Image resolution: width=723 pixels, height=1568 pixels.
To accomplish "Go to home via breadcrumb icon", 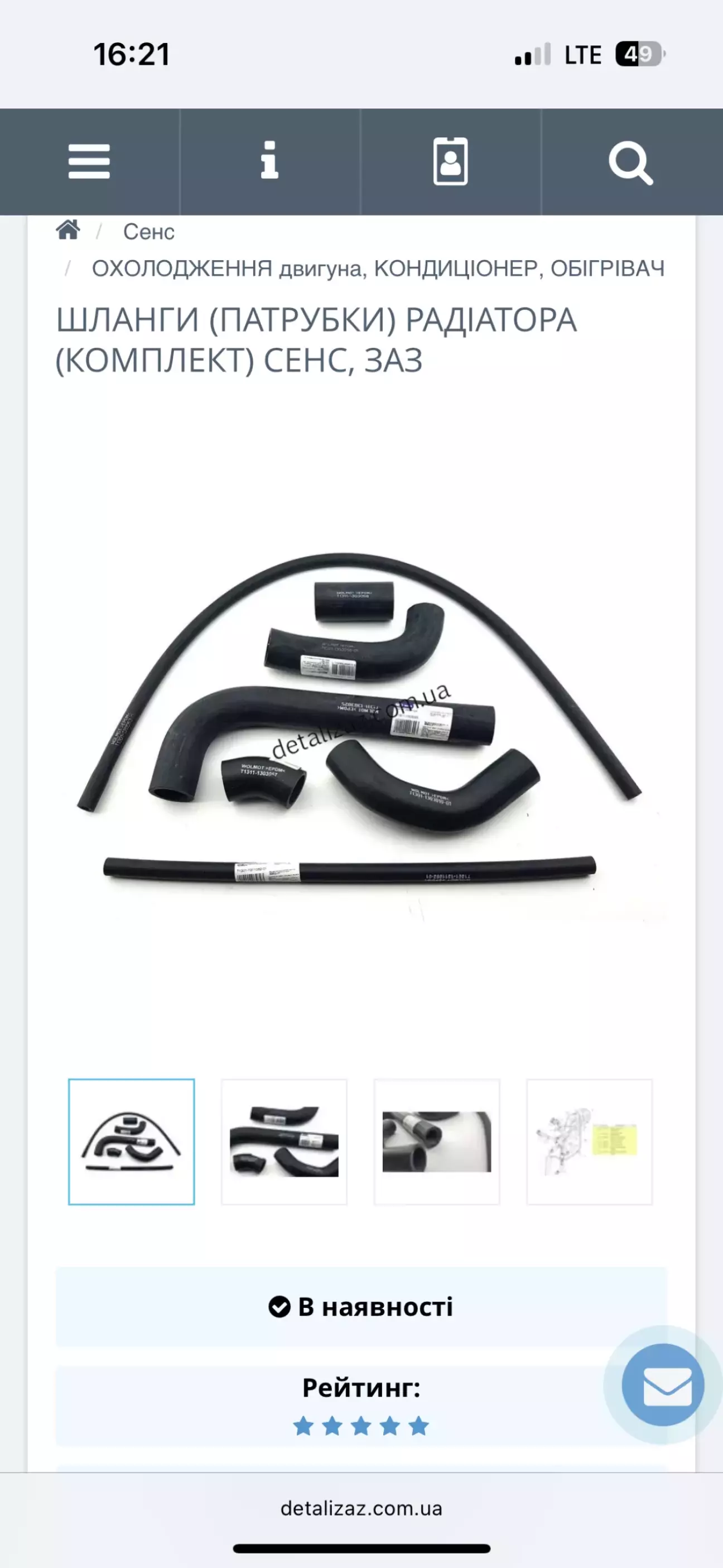I will coord(68,231).
